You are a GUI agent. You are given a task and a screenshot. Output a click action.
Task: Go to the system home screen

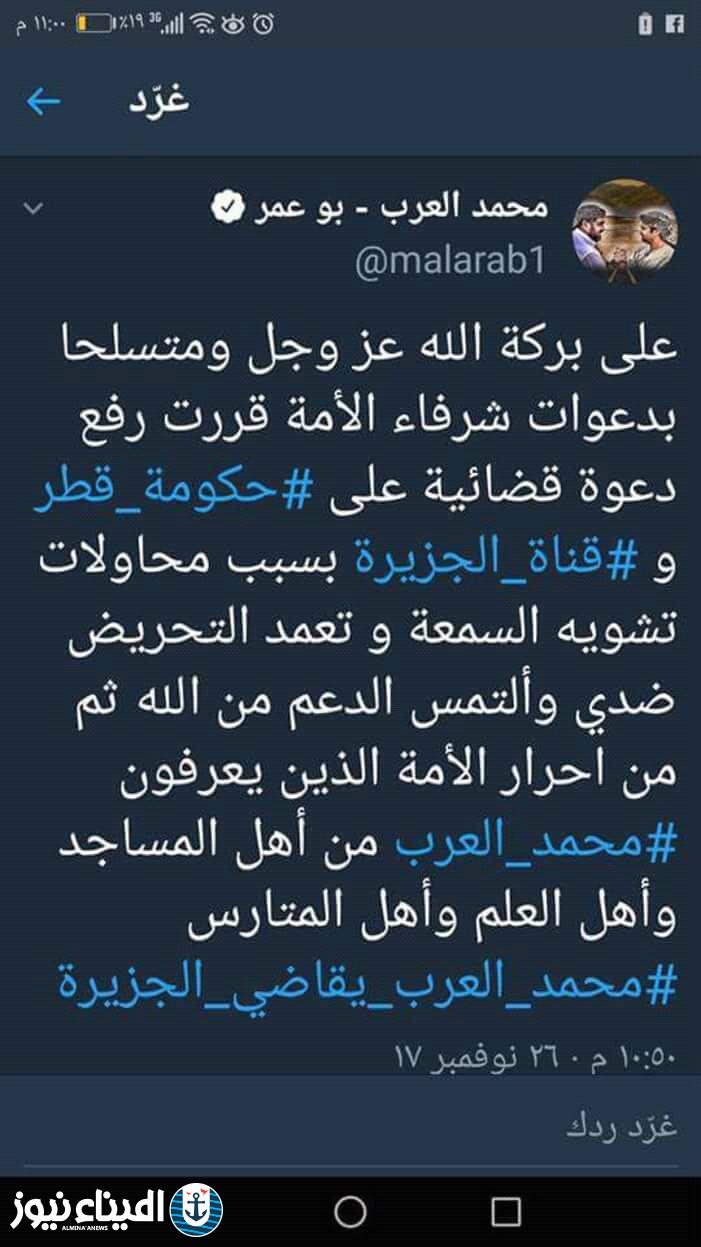(x=350, y=1212)
